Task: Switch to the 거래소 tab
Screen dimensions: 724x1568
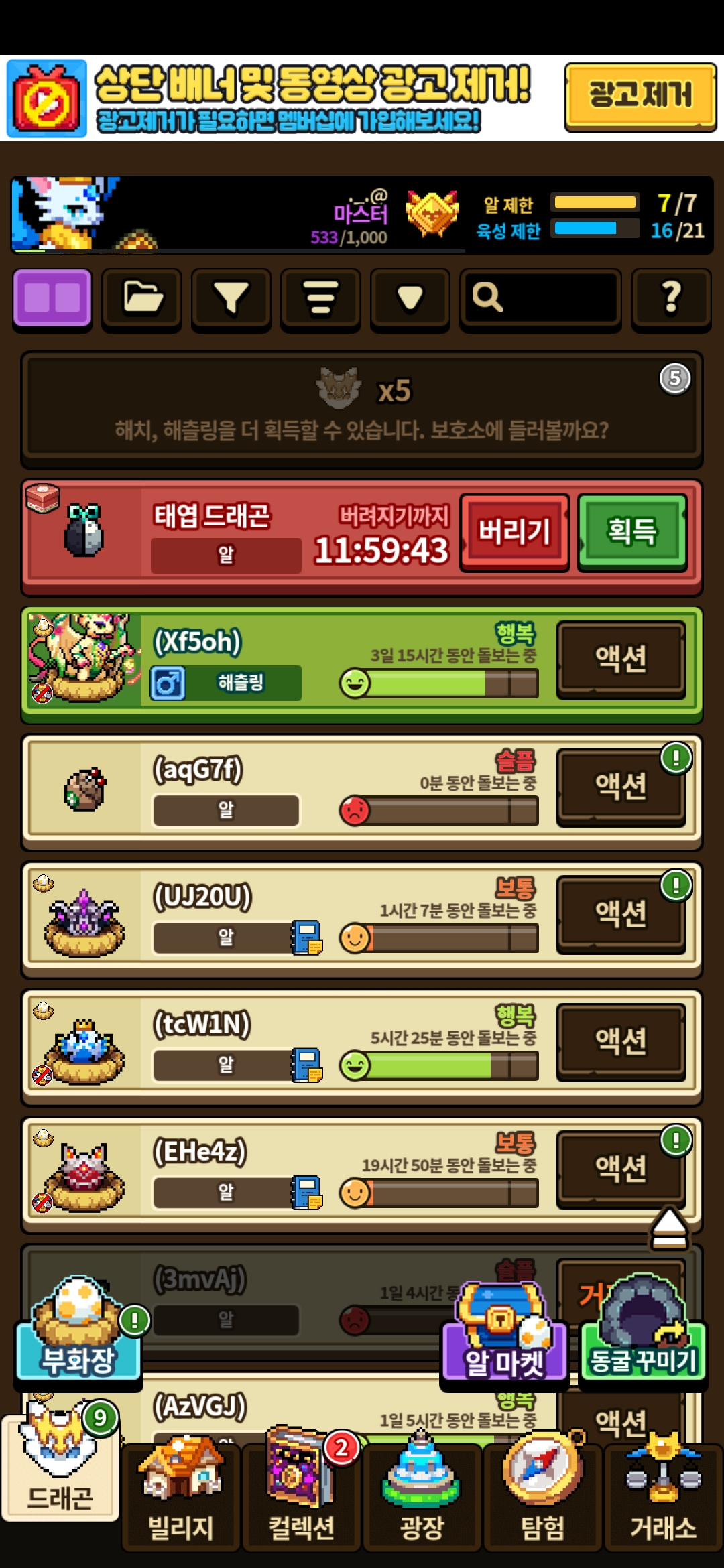Action: (x=664, y=1501)
